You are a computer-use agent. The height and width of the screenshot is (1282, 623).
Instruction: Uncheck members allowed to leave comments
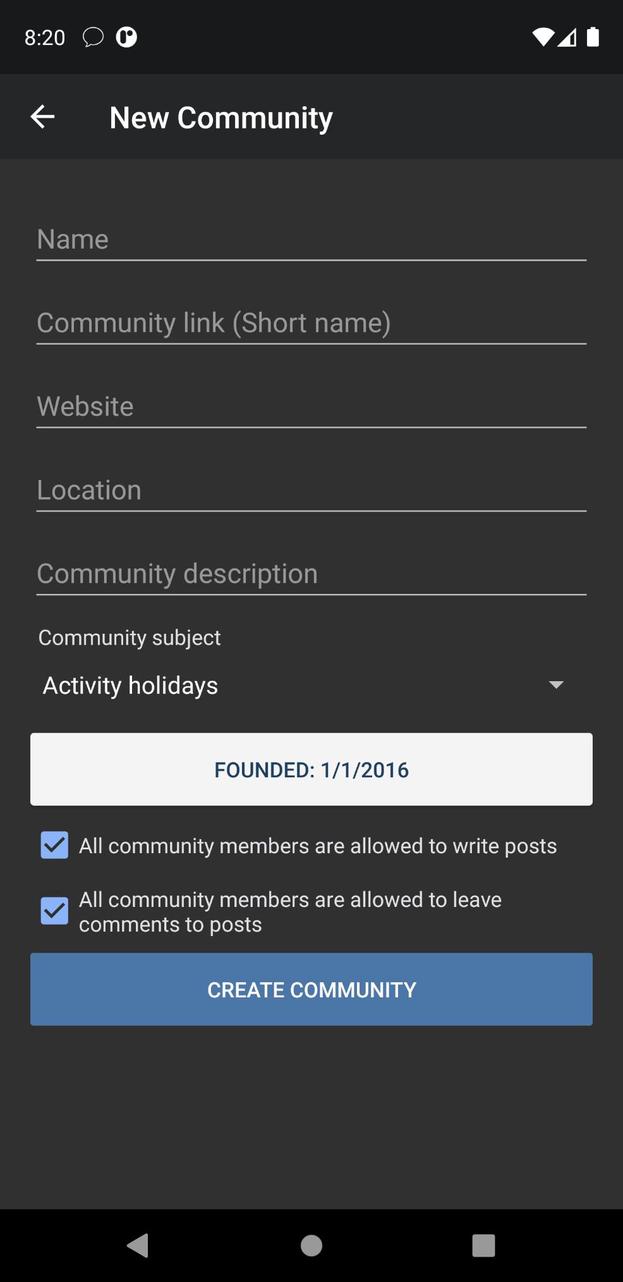point(55,911)
